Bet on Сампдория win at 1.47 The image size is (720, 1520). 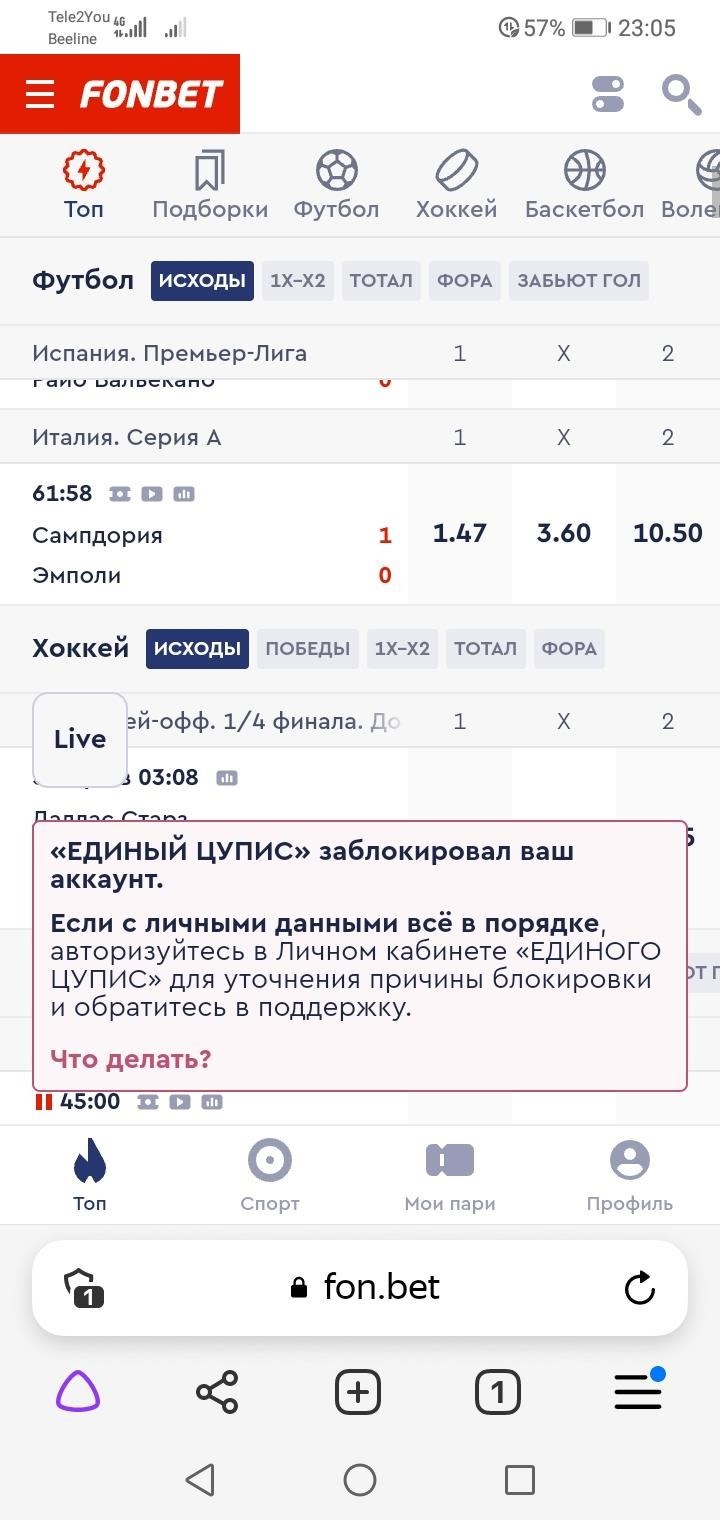point(460,534)
